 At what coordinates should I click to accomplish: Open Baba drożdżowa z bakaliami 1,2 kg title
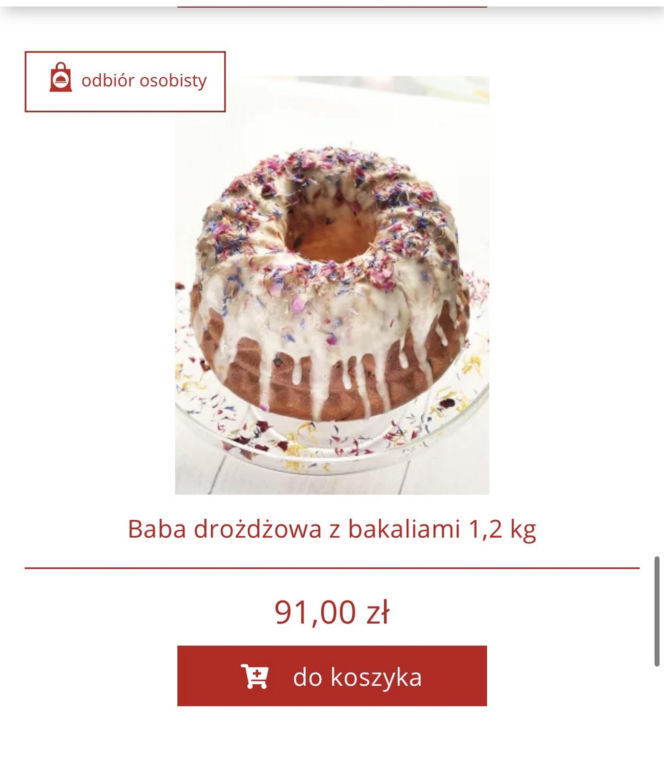point(332,529)
